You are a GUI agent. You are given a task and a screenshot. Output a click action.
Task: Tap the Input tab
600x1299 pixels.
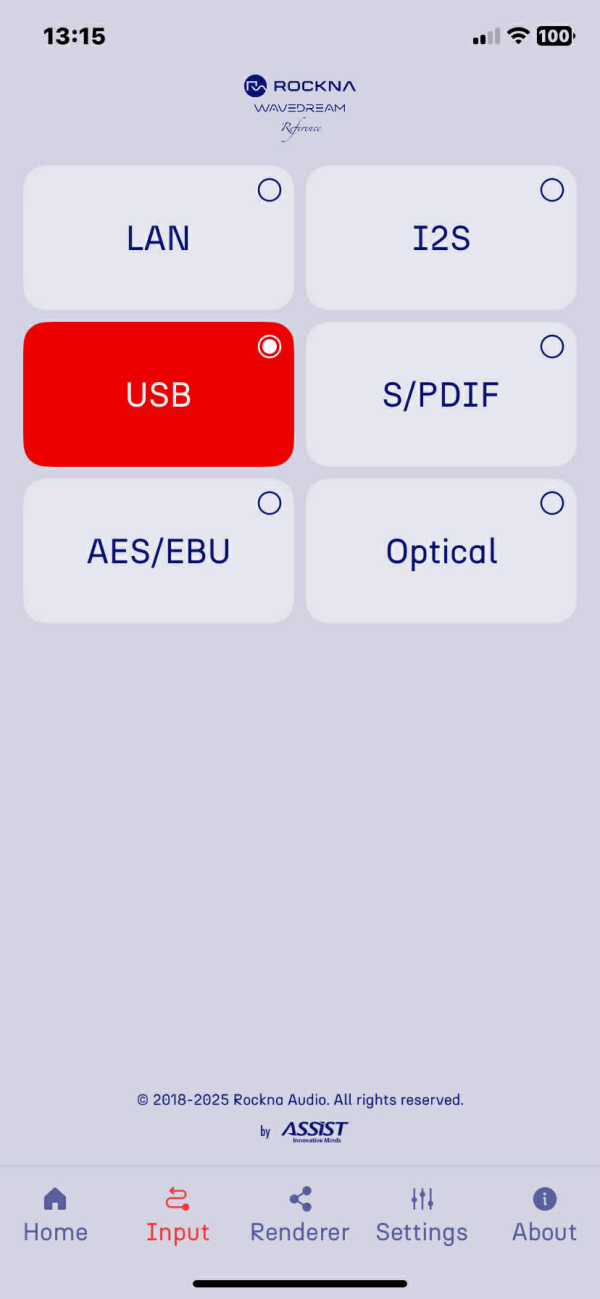click(x=178, y=1215)
